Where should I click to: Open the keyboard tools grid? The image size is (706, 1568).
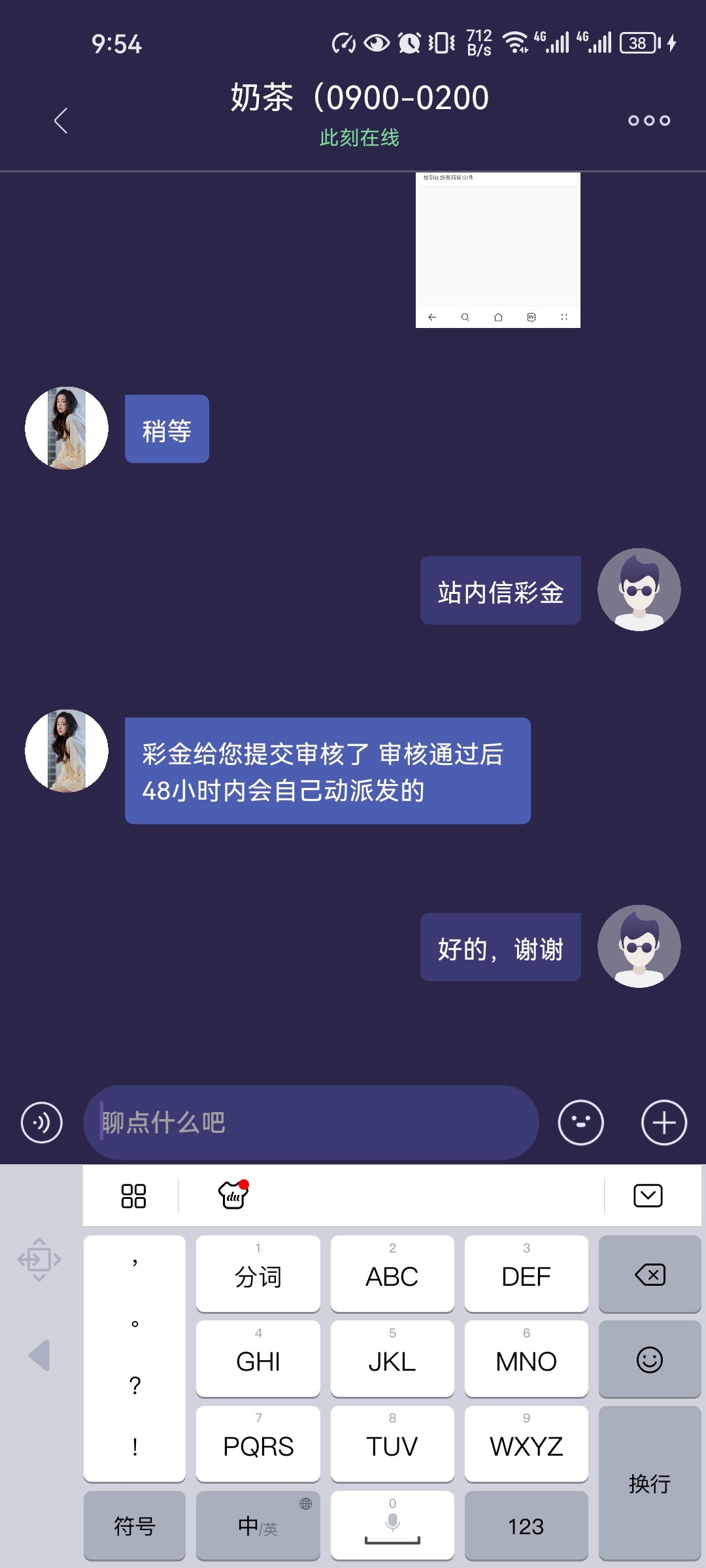133,1196
